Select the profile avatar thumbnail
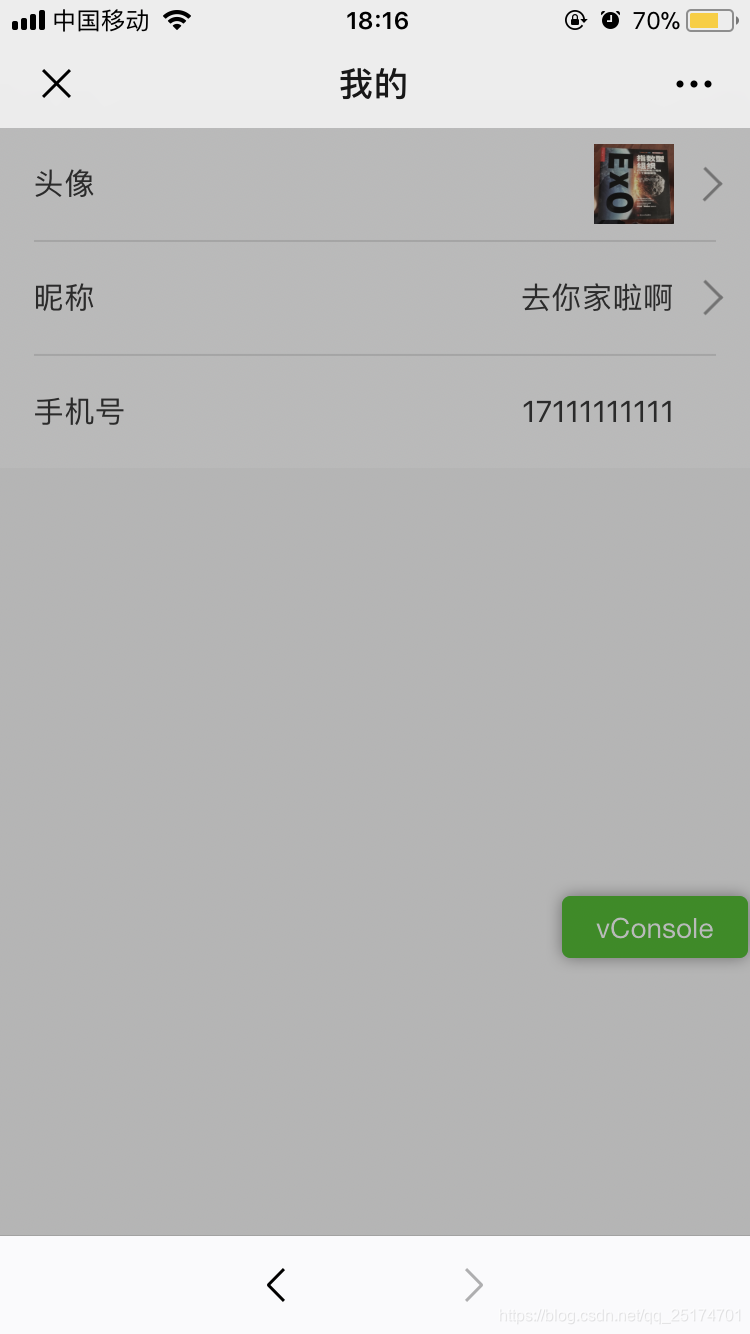The height and width of the screenshot is (1334, 750). coord(633,184)
